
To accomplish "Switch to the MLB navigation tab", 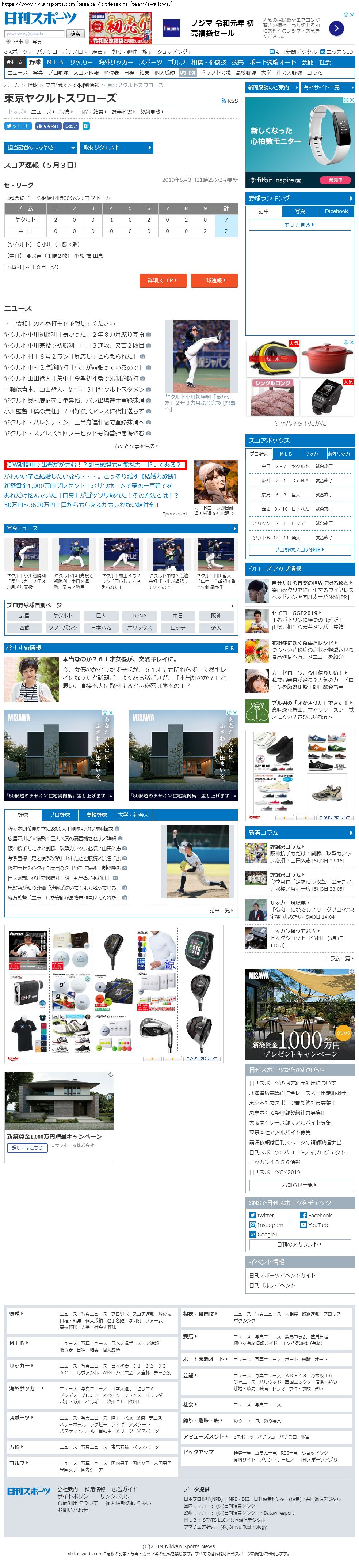I will pos(55,62).
